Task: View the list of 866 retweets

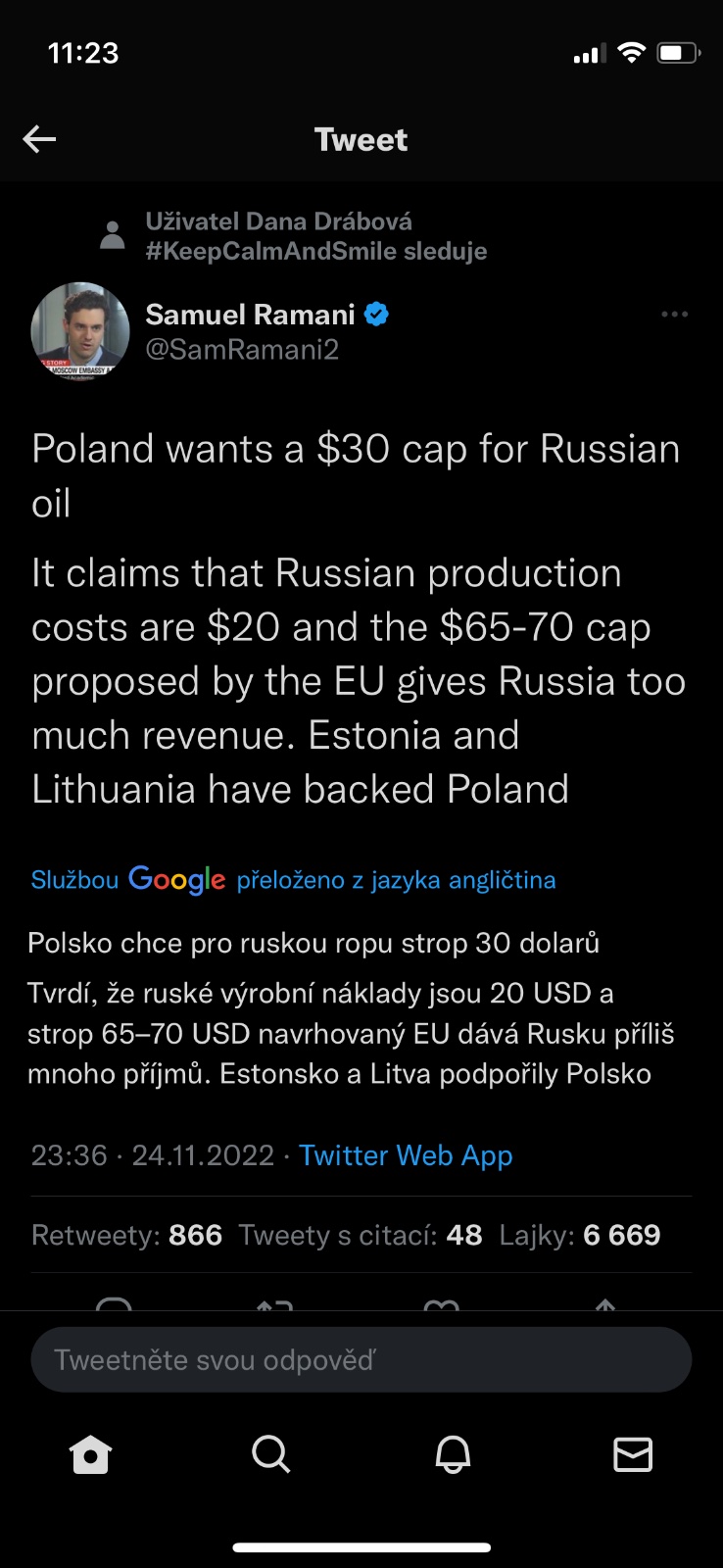Action: (127, 1235)
